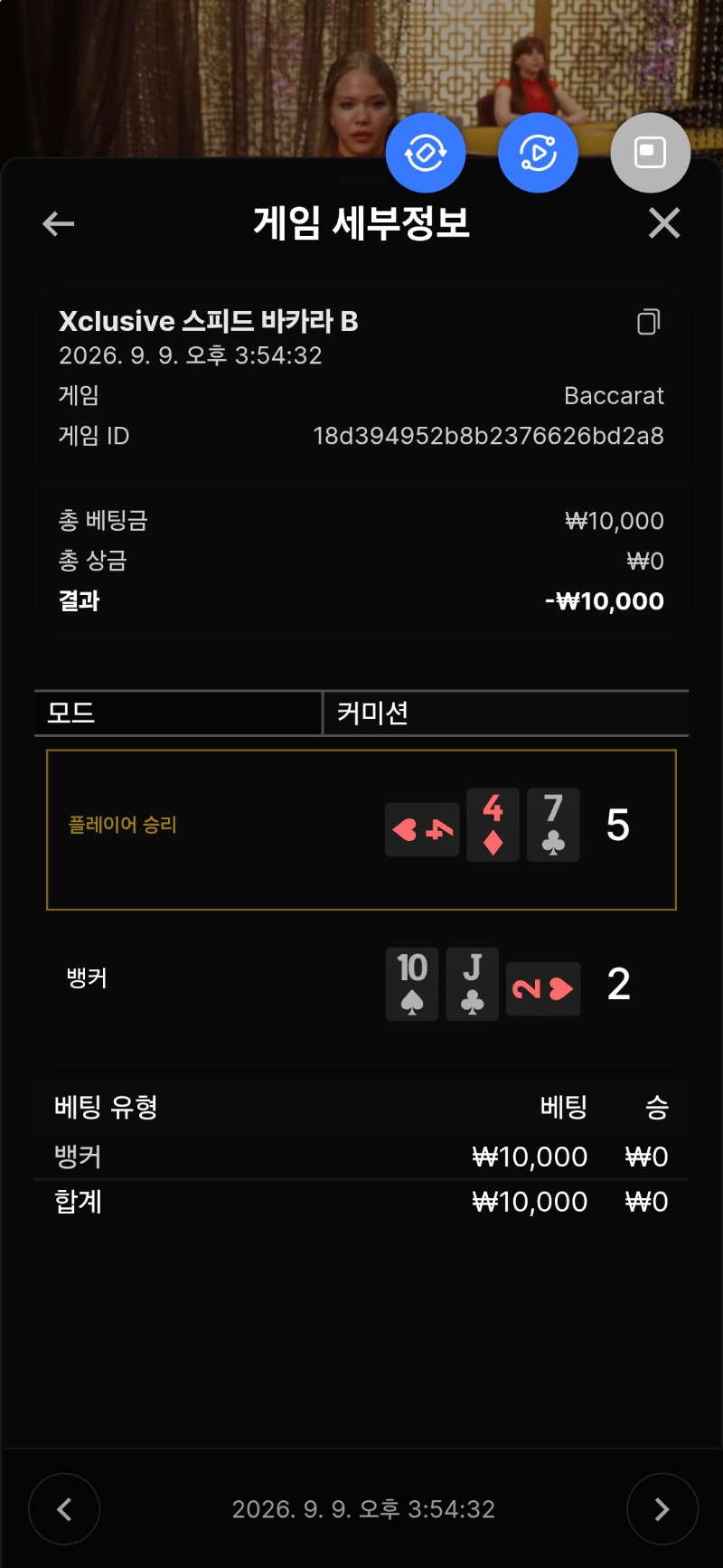Tap the blue autoplay circular button
723x1568 pixels.
538,153
